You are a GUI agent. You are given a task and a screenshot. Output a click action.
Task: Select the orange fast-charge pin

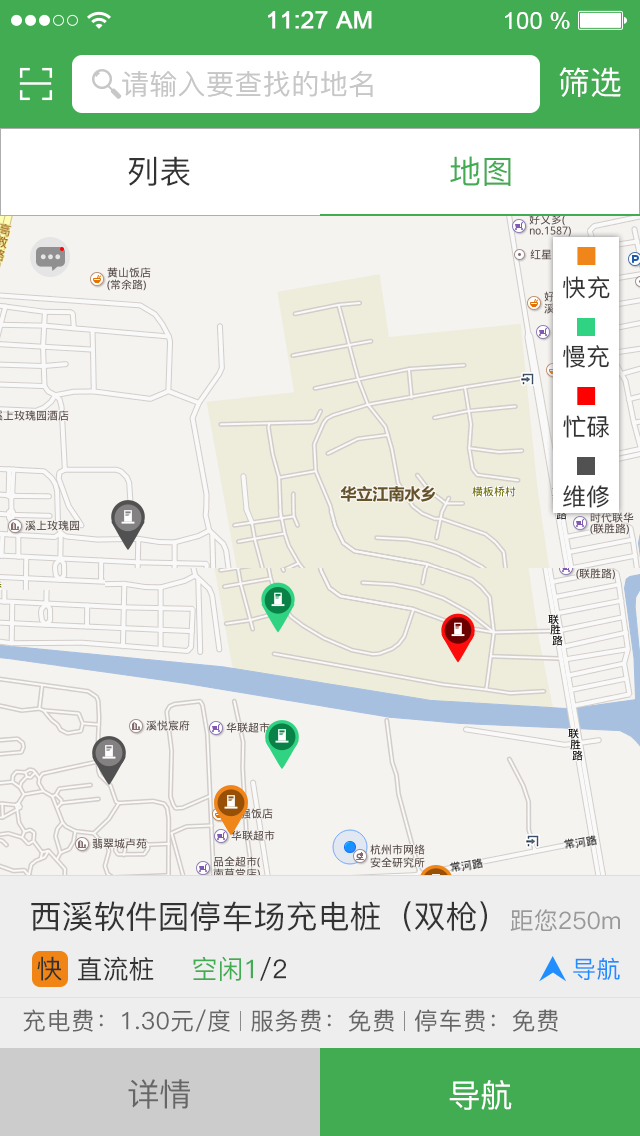[x=231, y=806]
